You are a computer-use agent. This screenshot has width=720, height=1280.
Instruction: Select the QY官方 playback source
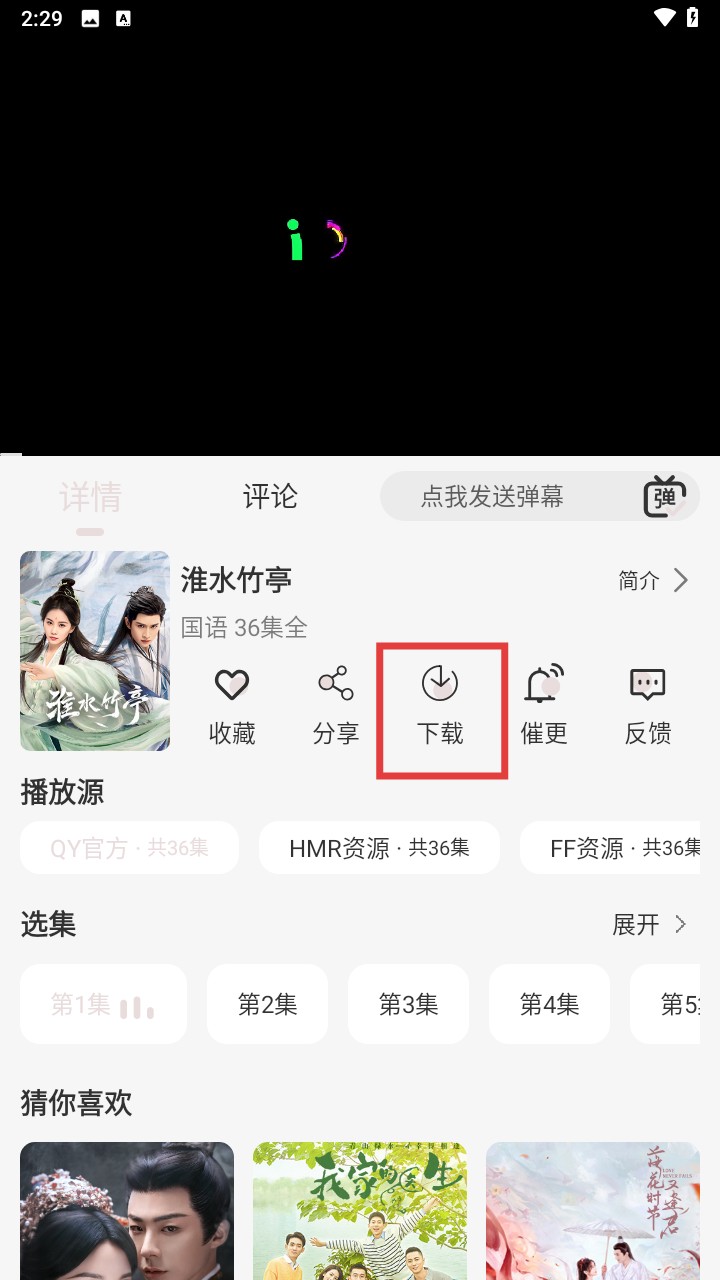click(129, 848)
